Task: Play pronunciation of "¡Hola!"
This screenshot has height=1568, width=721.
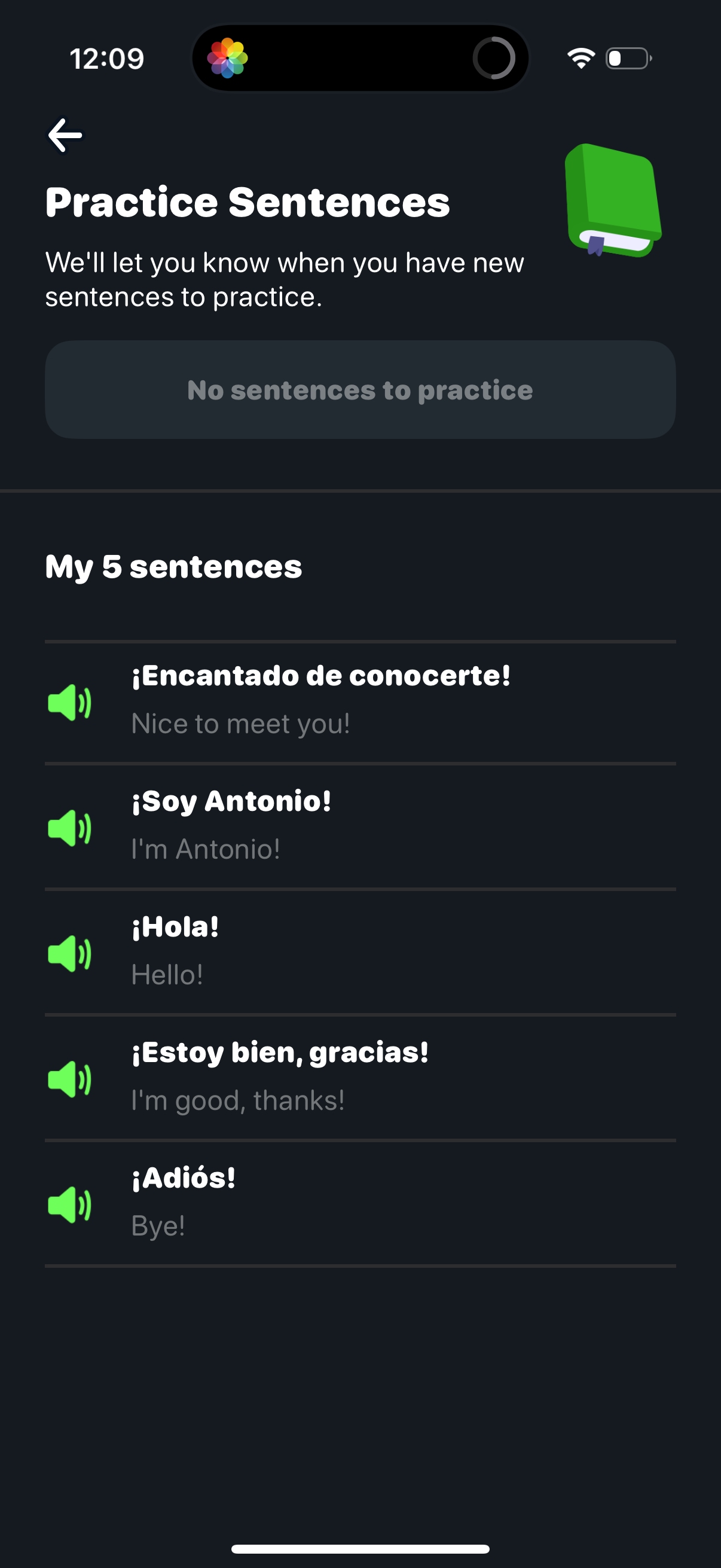Action: [x=69, y=953]
